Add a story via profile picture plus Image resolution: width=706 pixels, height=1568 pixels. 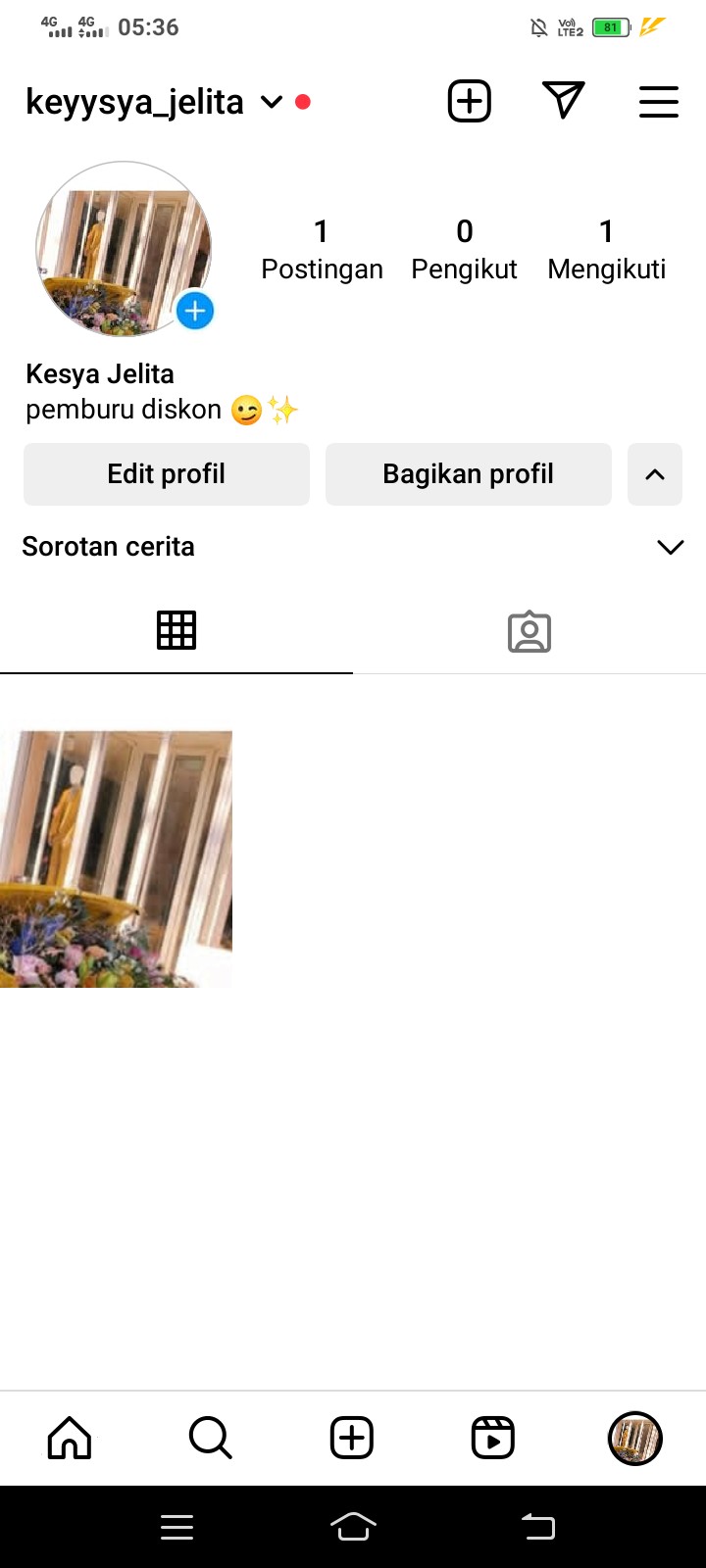coord(195,311)
